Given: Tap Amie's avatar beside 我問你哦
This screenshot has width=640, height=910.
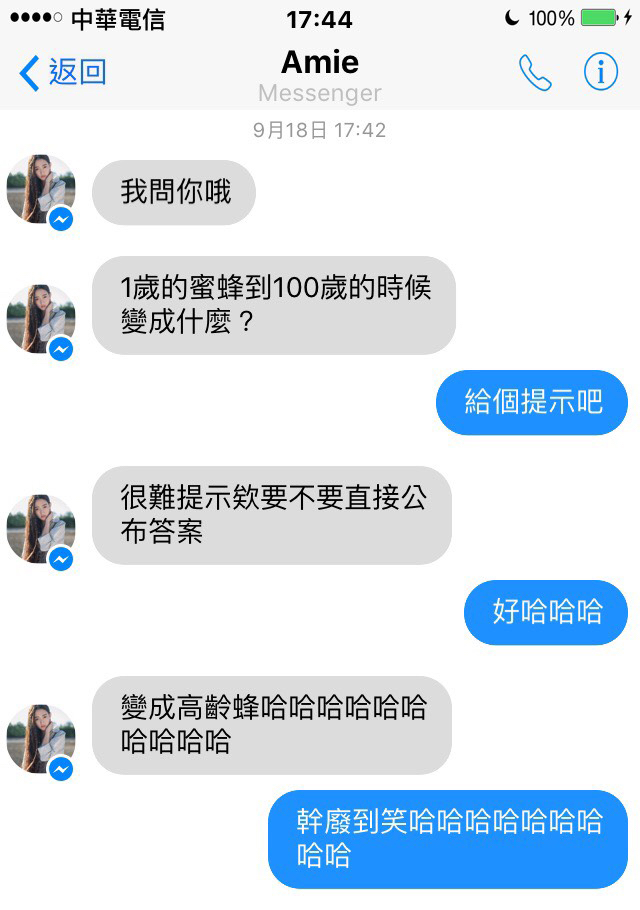Looking at the screenshot, I should (41, 190).
